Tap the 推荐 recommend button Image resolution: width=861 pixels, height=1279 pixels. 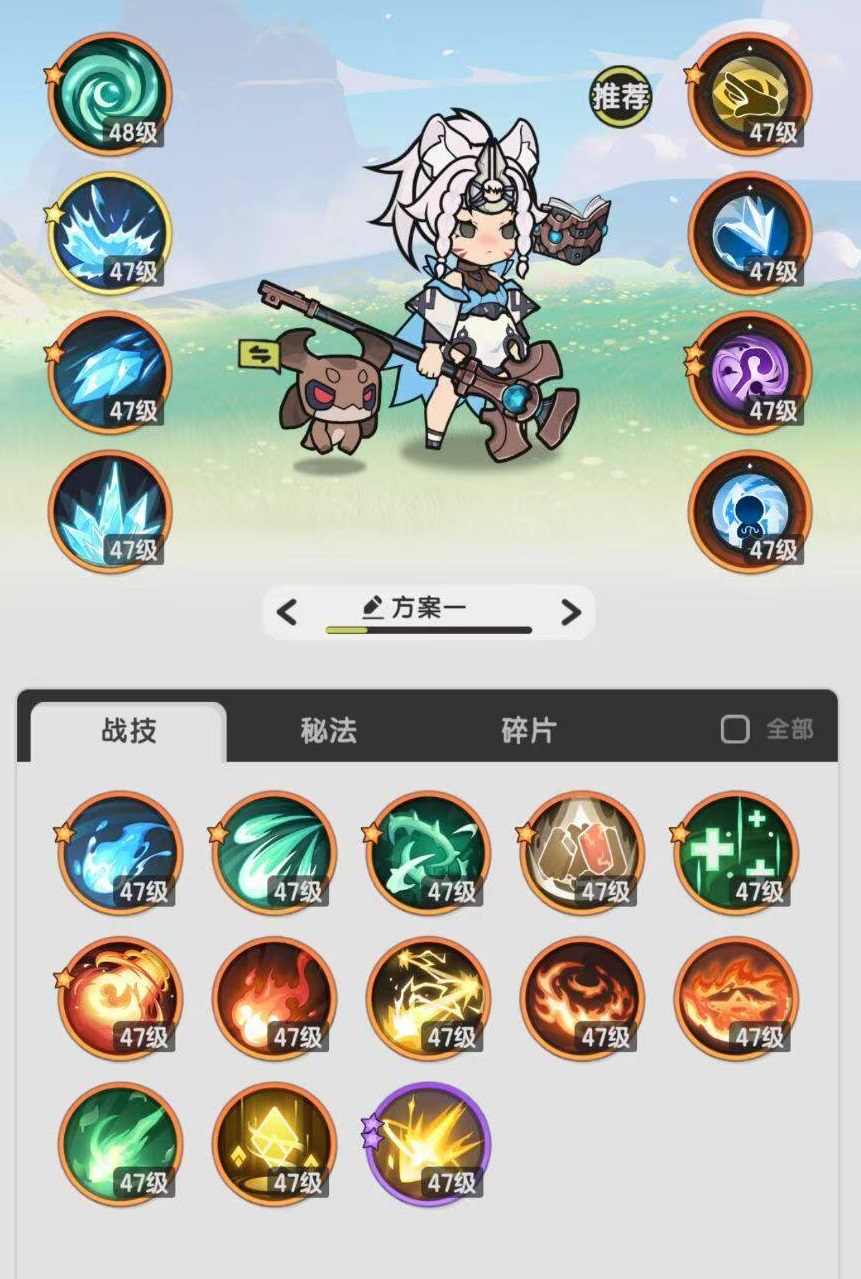click(620, 96)
